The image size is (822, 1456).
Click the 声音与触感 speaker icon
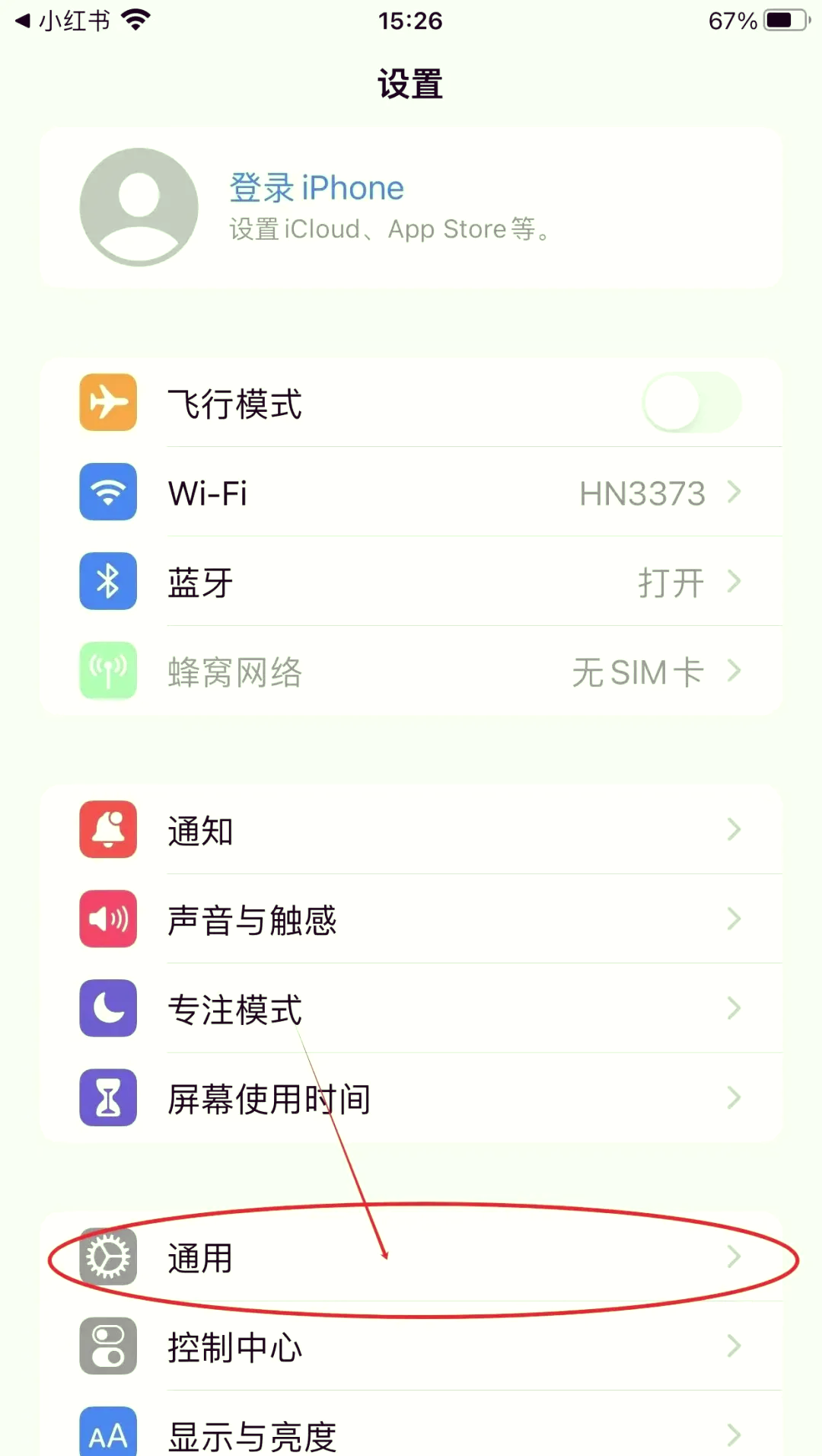[x=108, y=919]
